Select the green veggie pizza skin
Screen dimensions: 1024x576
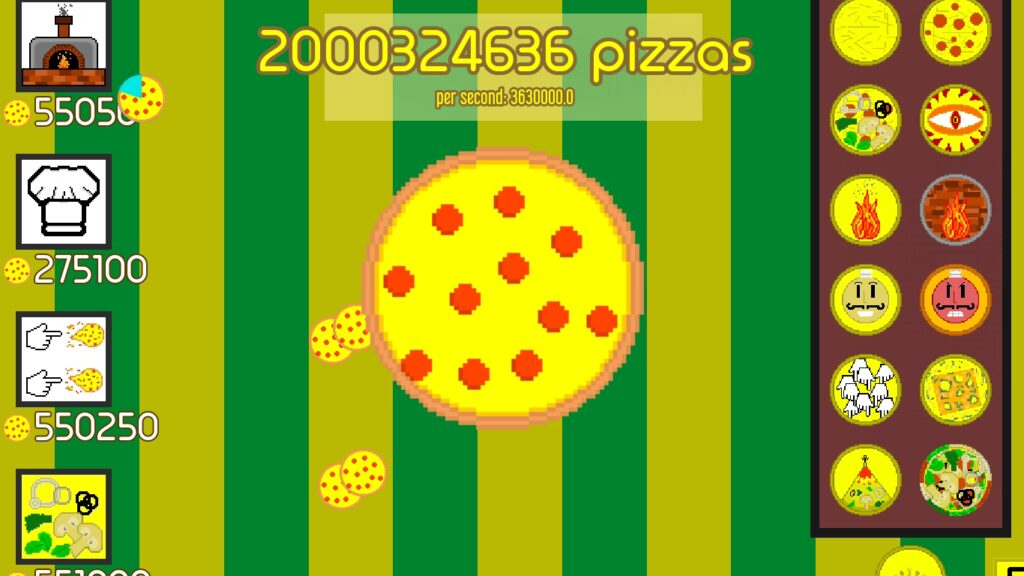(955, 479)
